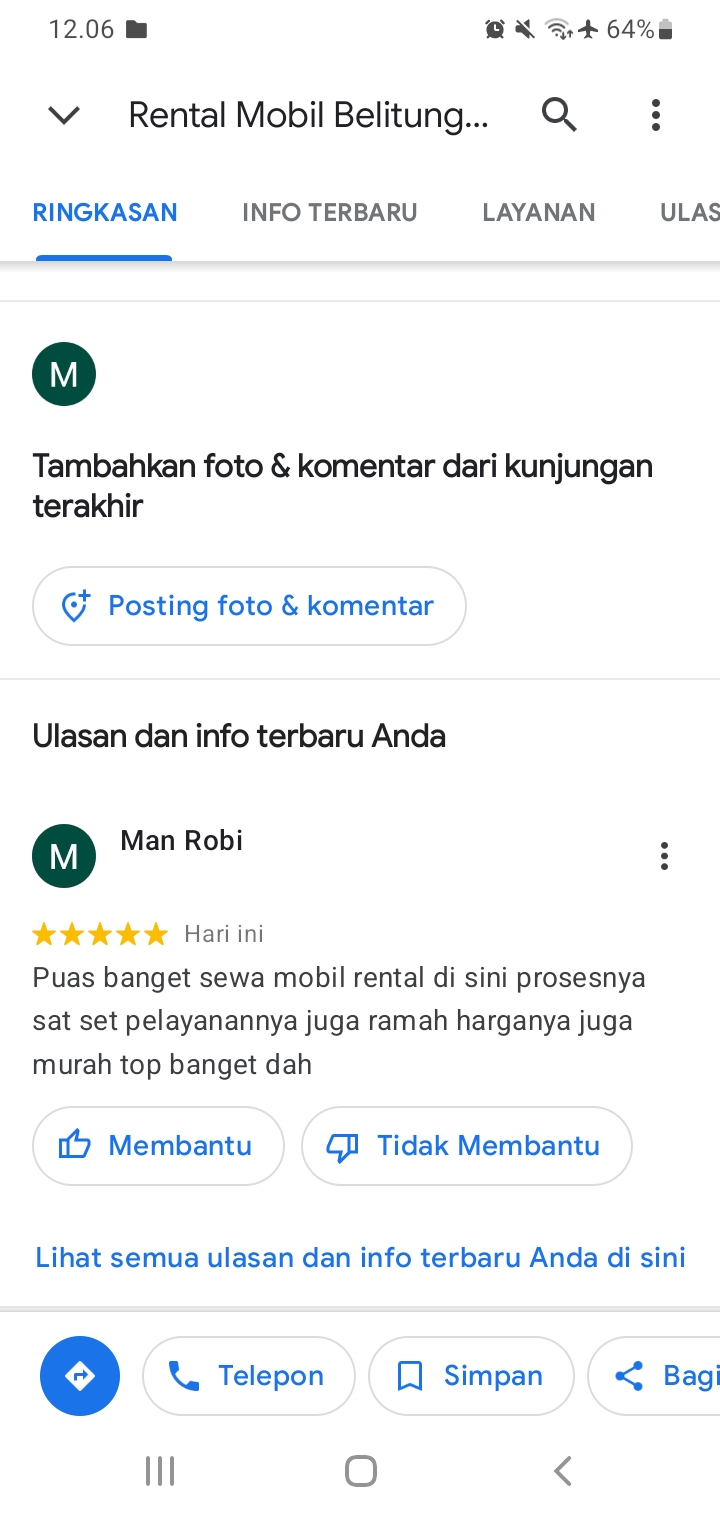The image size is (720, 1520).
Task: Go back using the system back button
Action: pos(562,1471)
